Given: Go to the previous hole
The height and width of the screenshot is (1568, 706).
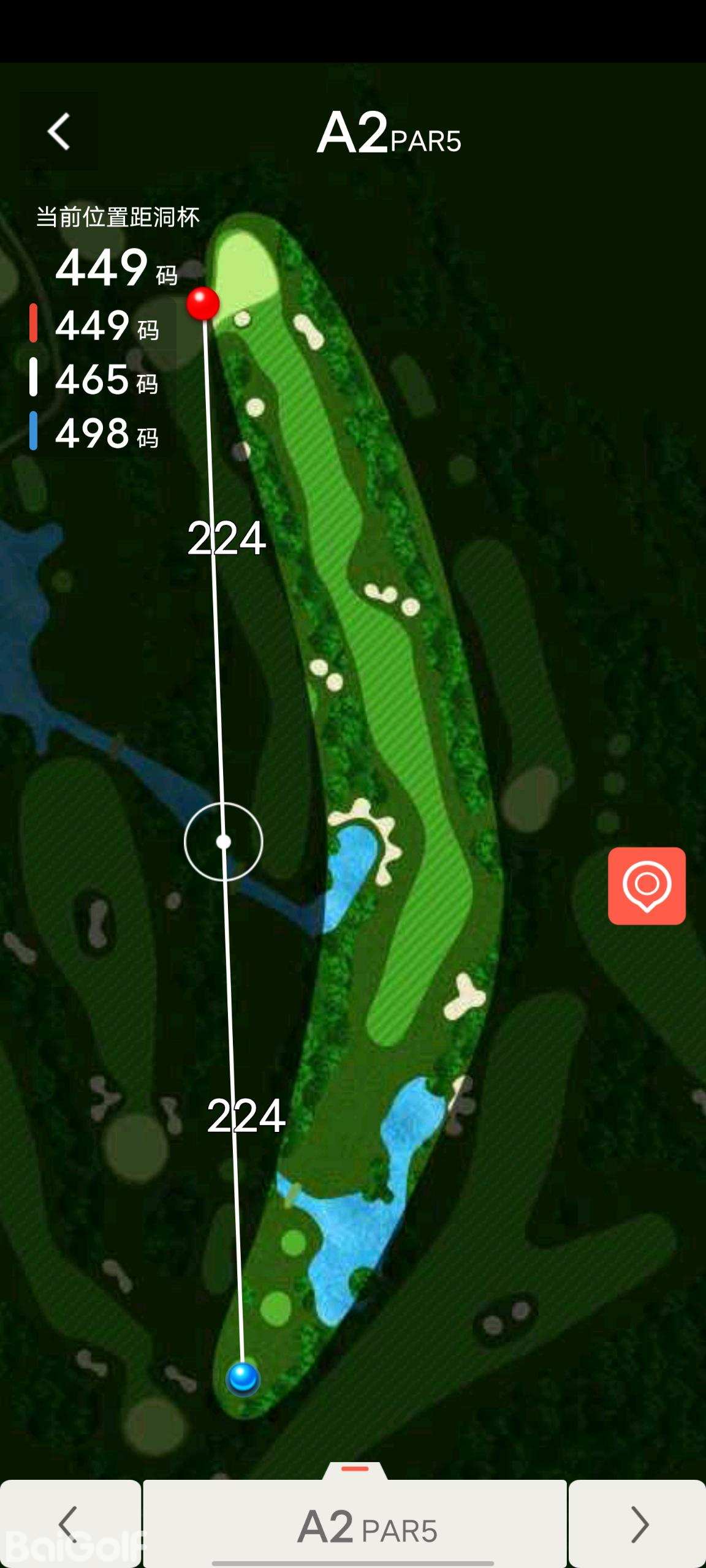Looking at the screenshot, I should tap(70, 1524).
